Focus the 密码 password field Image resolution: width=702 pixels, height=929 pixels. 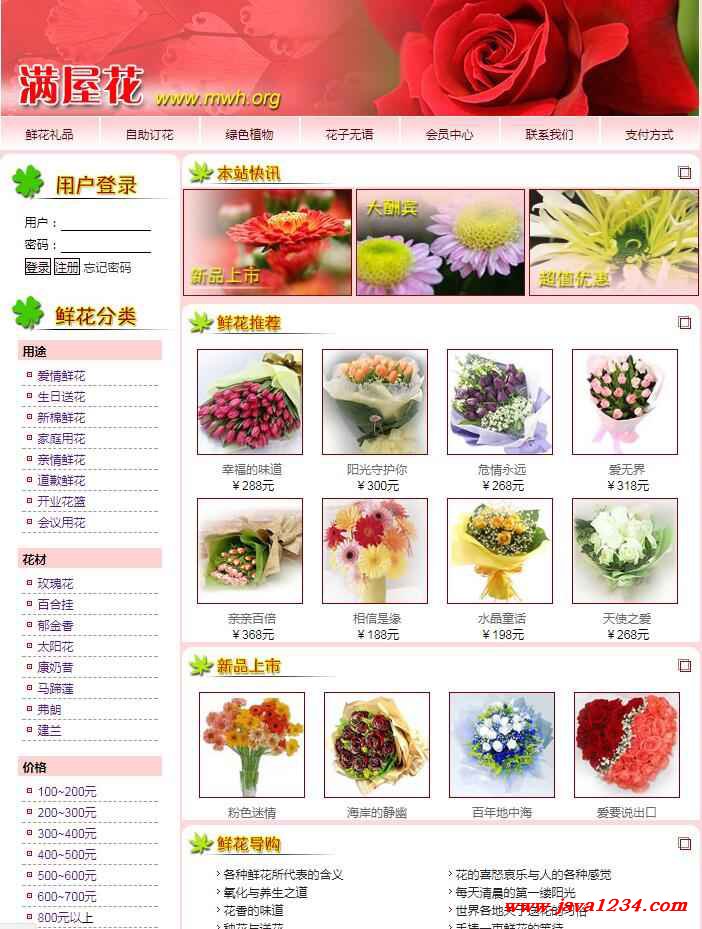(105, 245)
